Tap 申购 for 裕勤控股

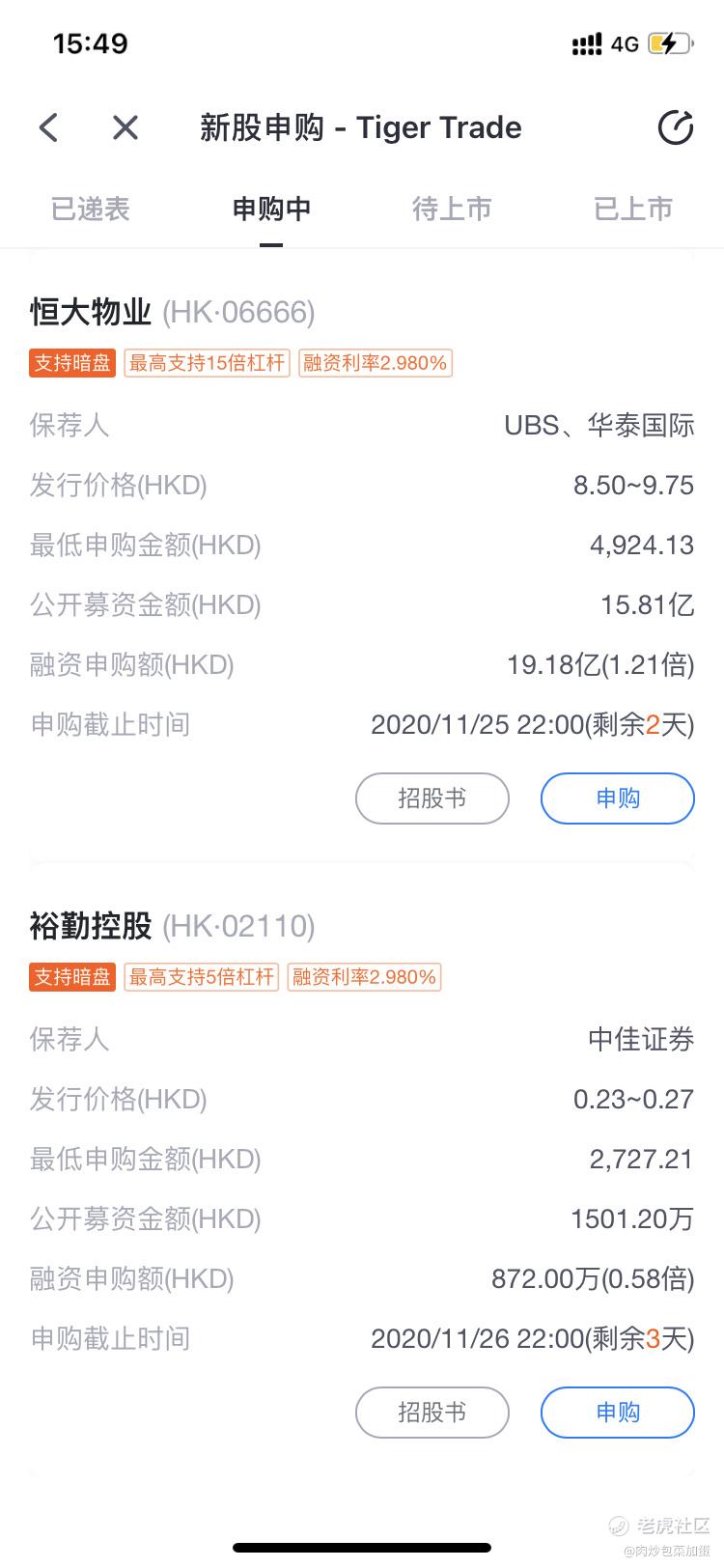[x=618, y=1413]
